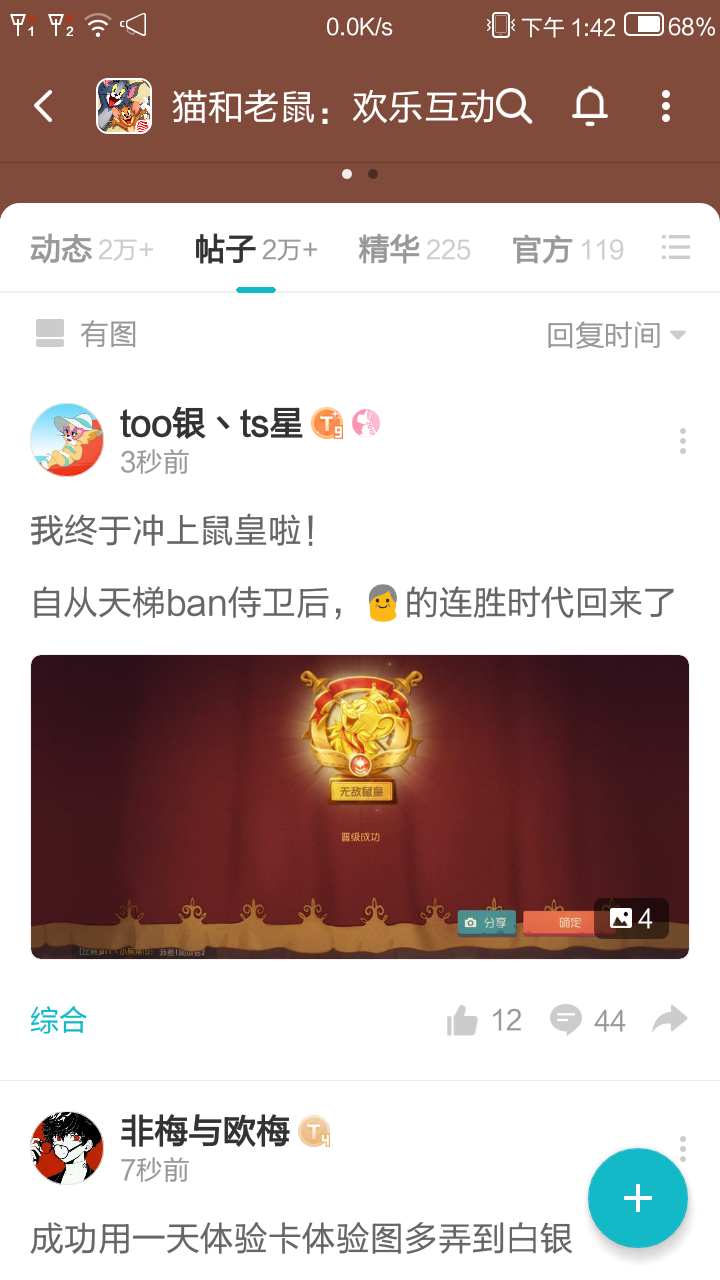
Task: Tap the 猫和老鼠 game icon in header
Action: (x=124, y=105)
